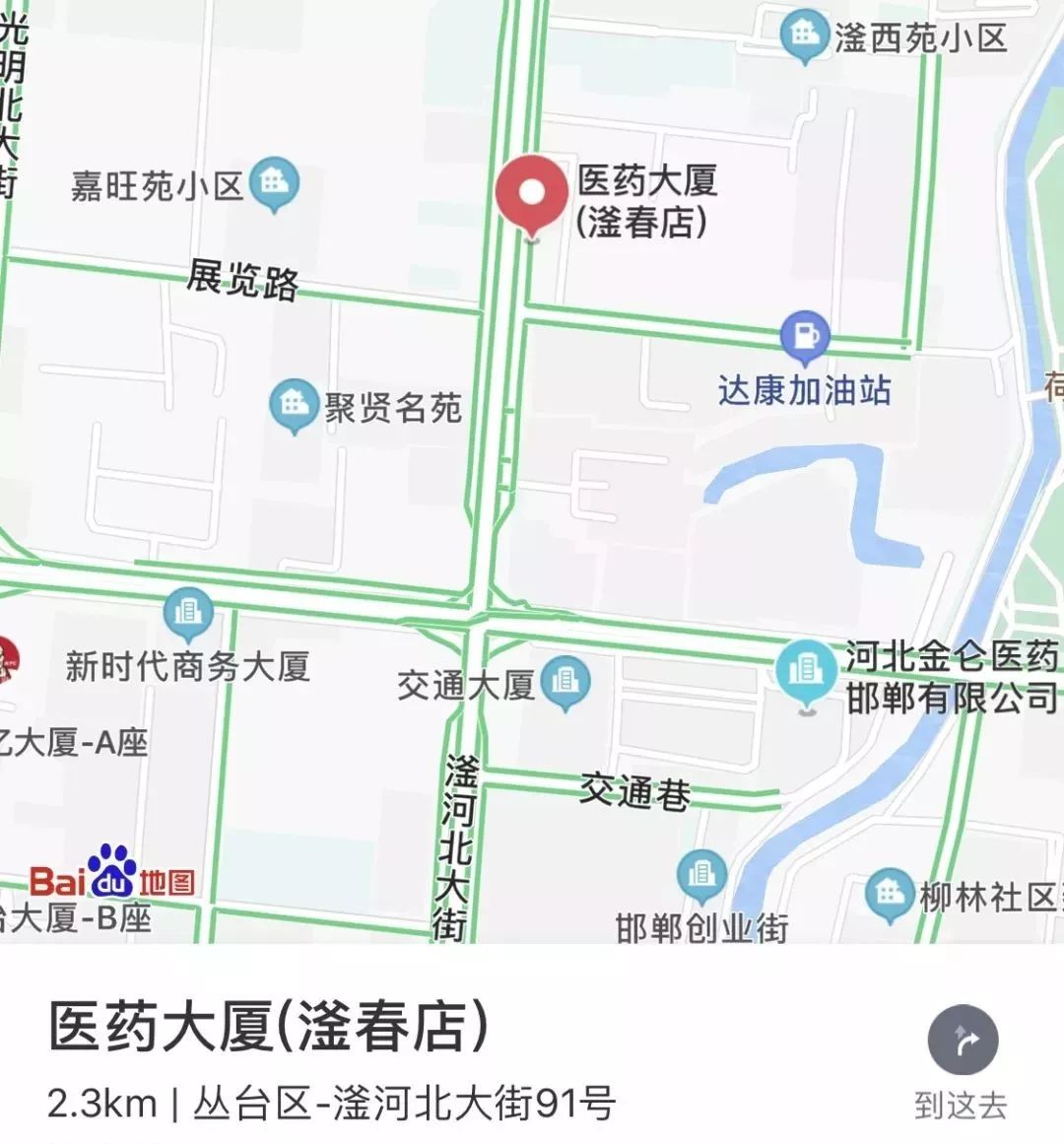Open the Baidu 地图 logo
1064x1144 pixels.
pos(111,878)
